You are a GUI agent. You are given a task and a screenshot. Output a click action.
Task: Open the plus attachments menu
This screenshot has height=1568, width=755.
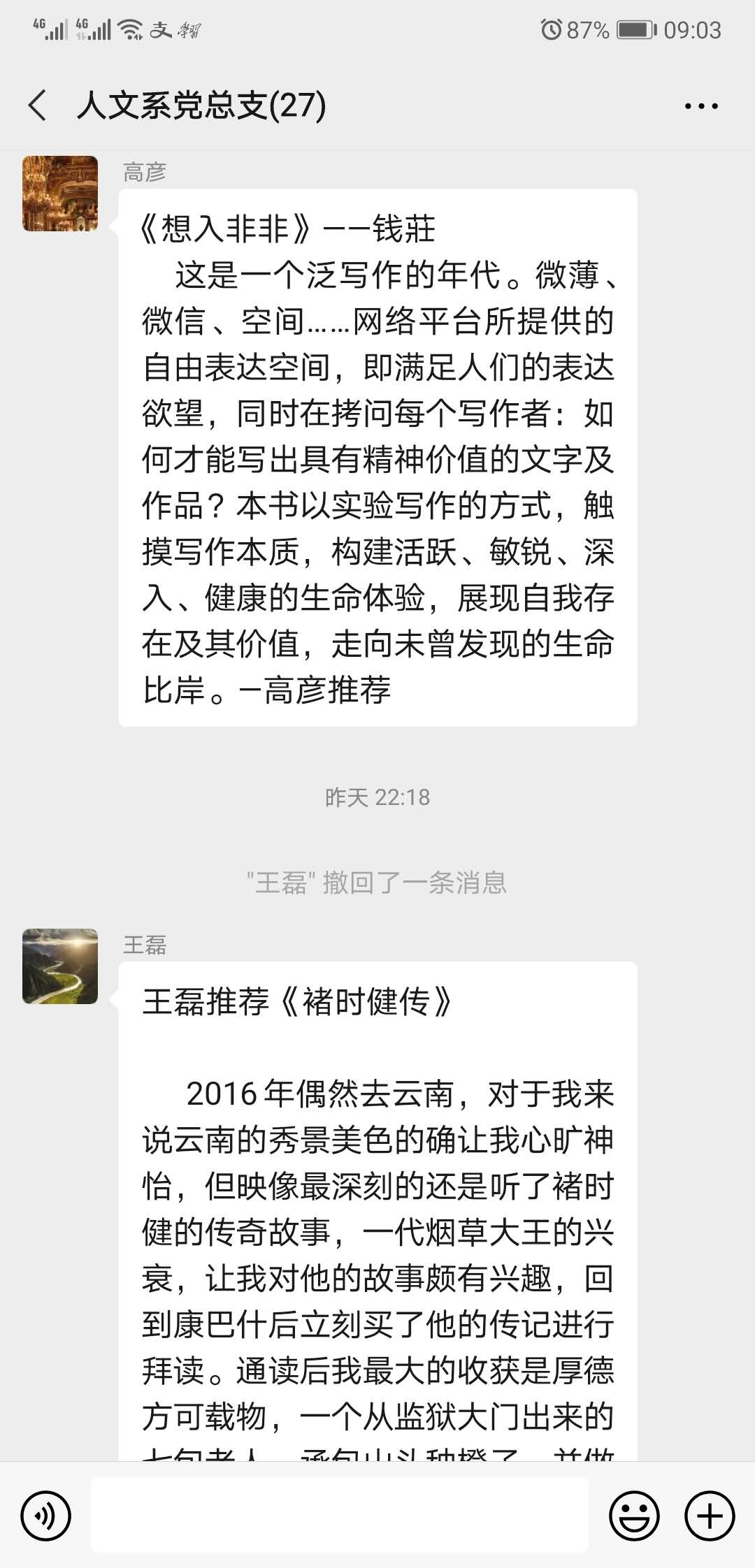click(710, 1516)
